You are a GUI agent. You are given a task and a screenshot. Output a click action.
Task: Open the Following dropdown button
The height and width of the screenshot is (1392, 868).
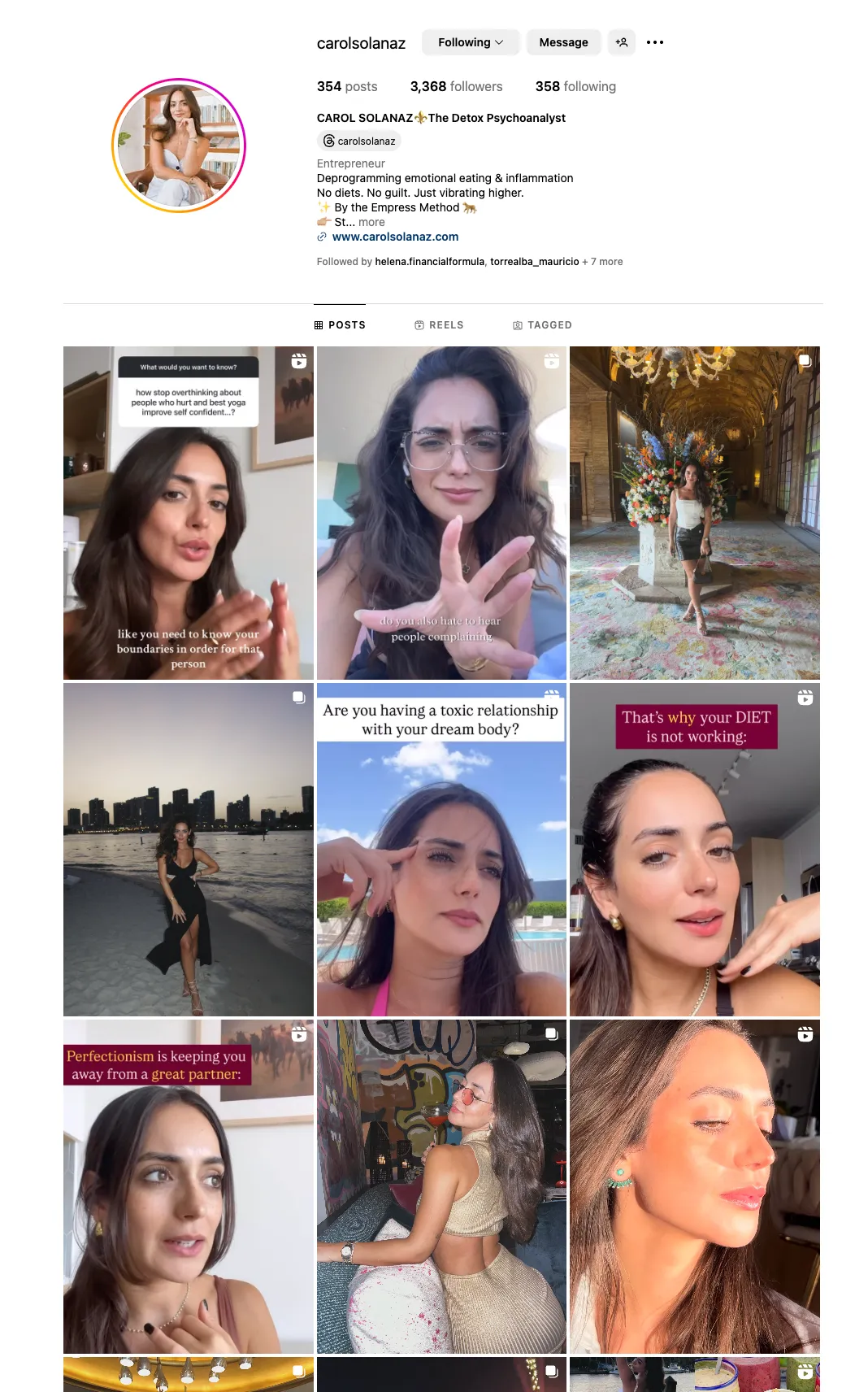pyautogui.click(x=471, y=42)
